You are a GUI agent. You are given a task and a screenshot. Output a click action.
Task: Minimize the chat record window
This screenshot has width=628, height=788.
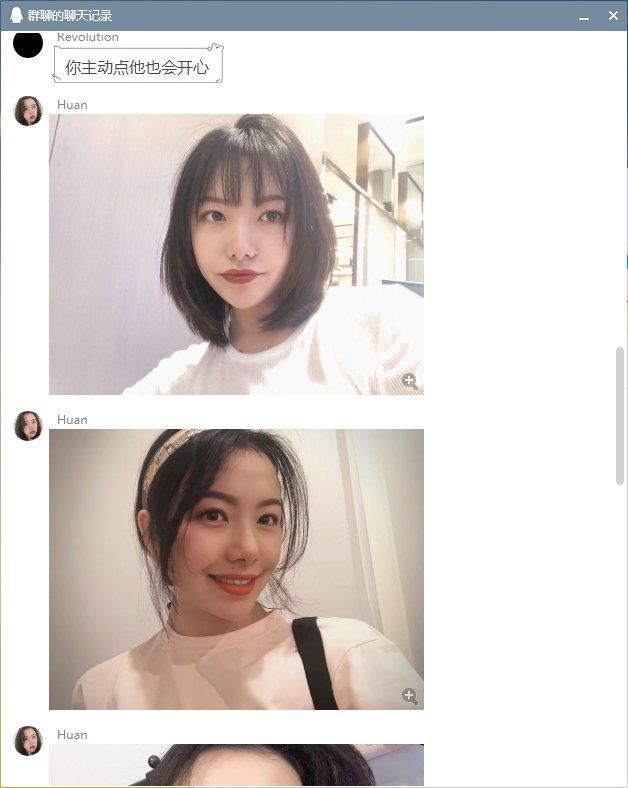coord(584,16)
